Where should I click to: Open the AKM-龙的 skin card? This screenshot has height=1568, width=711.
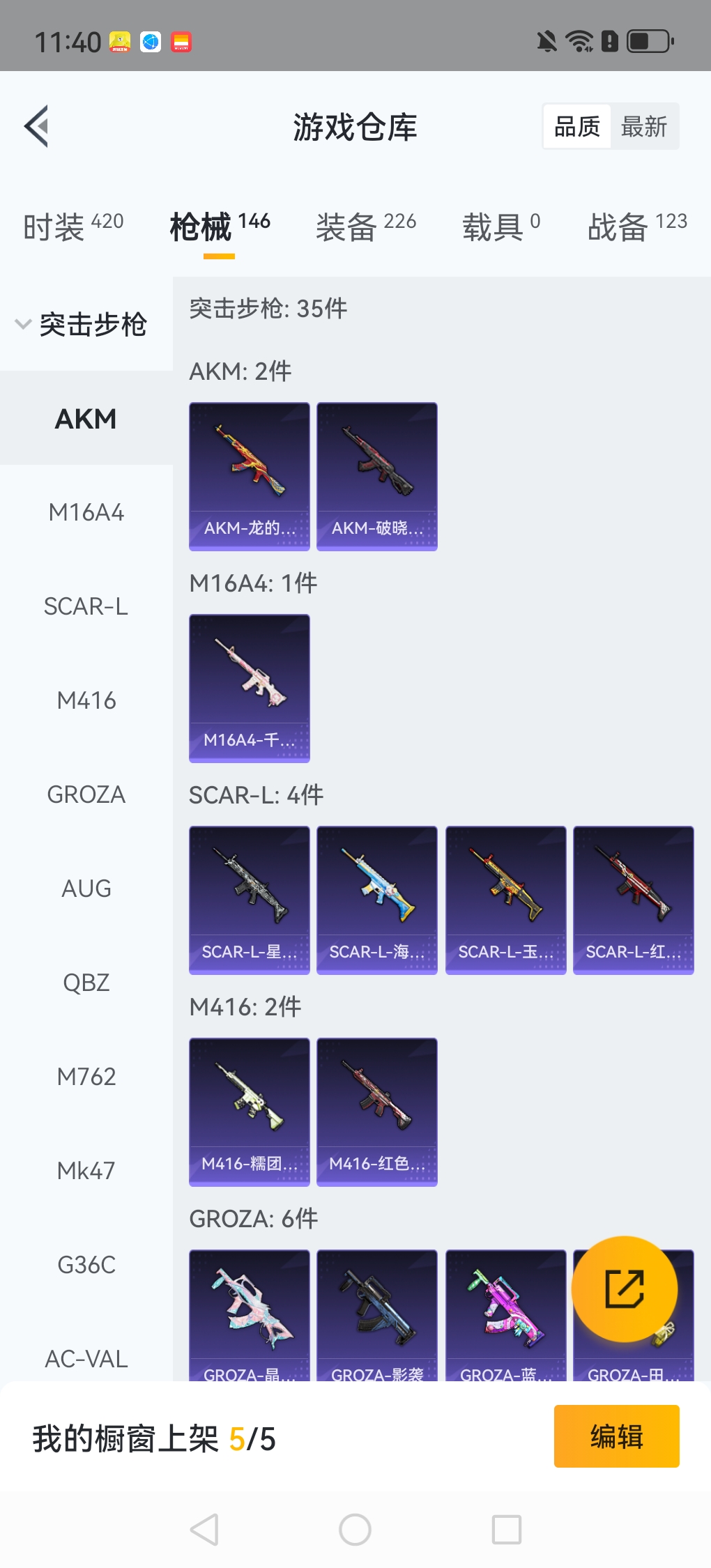pyautogui.click(x=250, y=477)
